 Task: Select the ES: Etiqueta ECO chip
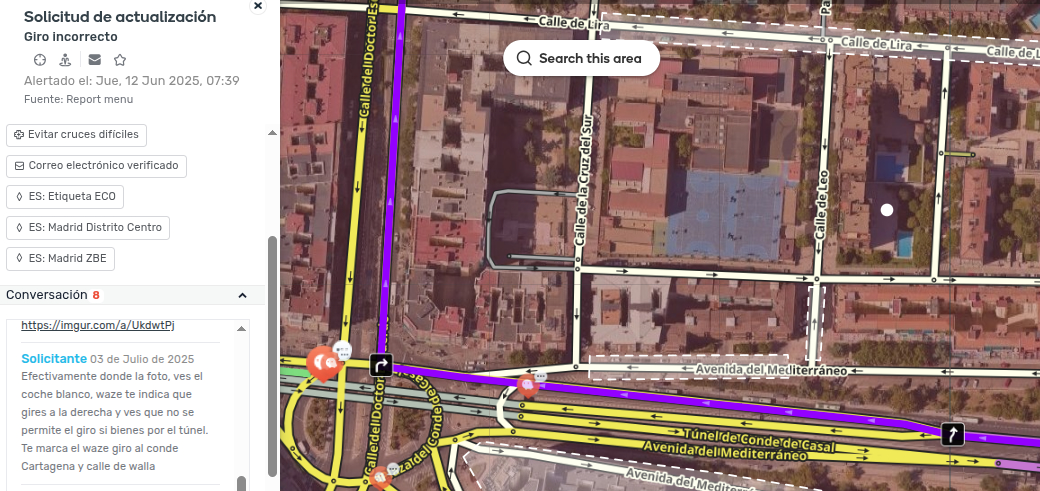click(x=65, y=197)
